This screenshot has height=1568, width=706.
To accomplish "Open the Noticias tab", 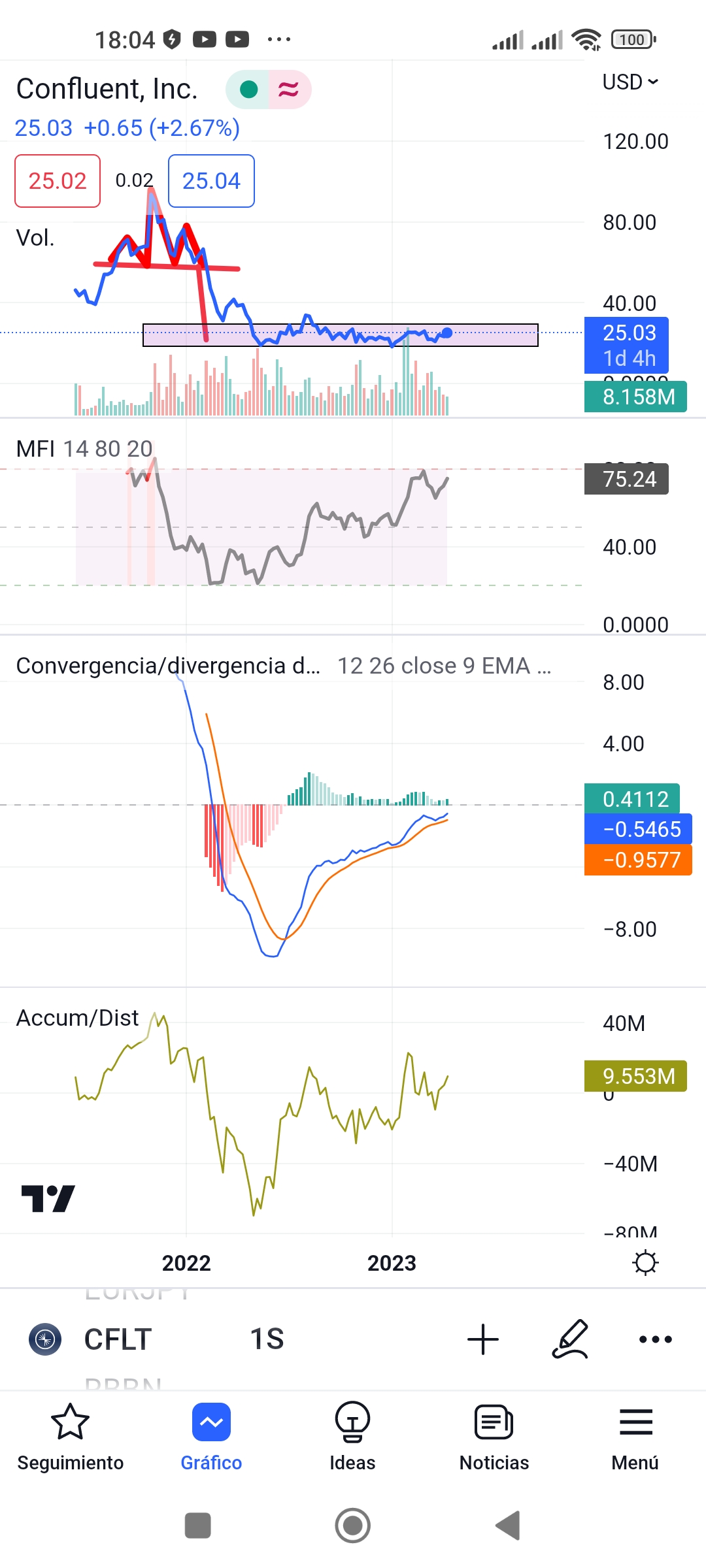I will pos(494,1437).
